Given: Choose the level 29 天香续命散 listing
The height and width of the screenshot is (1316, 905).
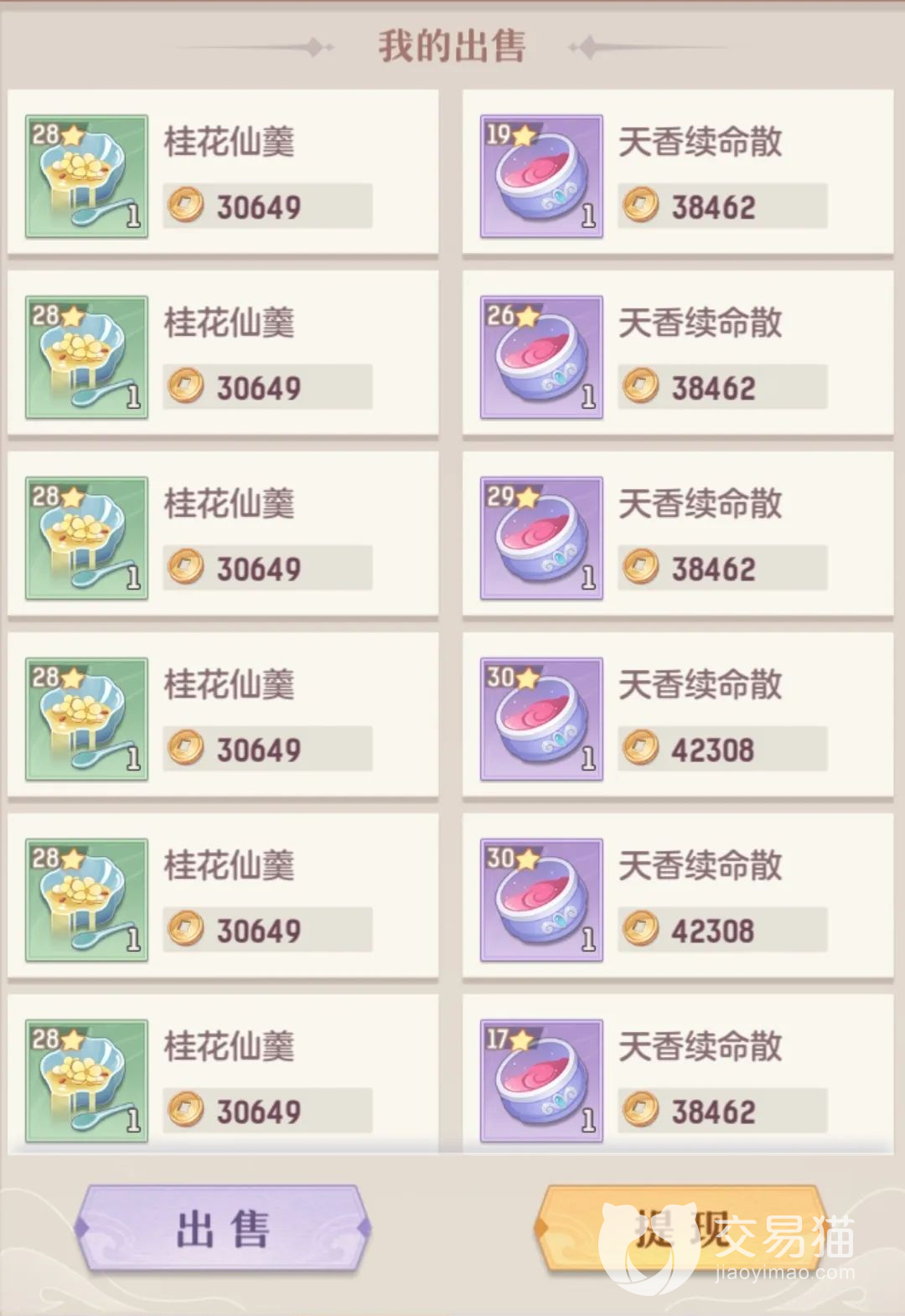Looking at the screenshot, I should coord(677,534).
